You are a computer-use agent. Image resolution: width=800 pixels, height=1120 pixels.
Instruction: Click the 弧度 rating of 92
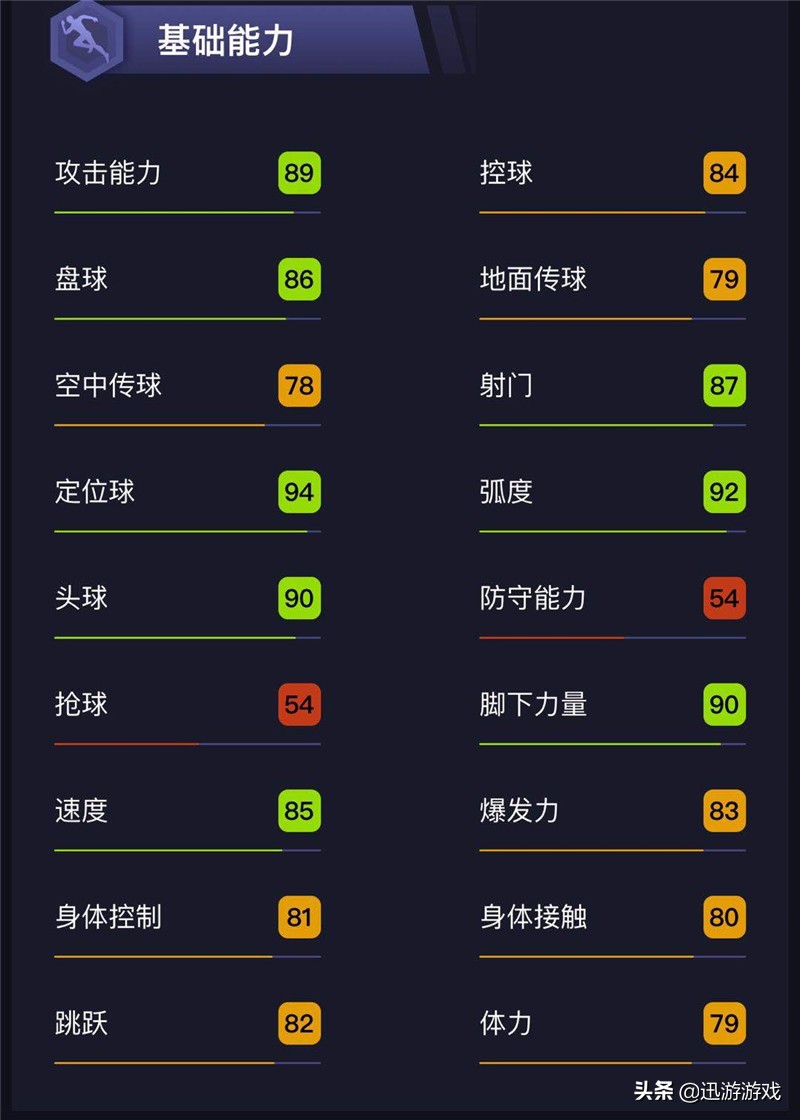(724, 492)
